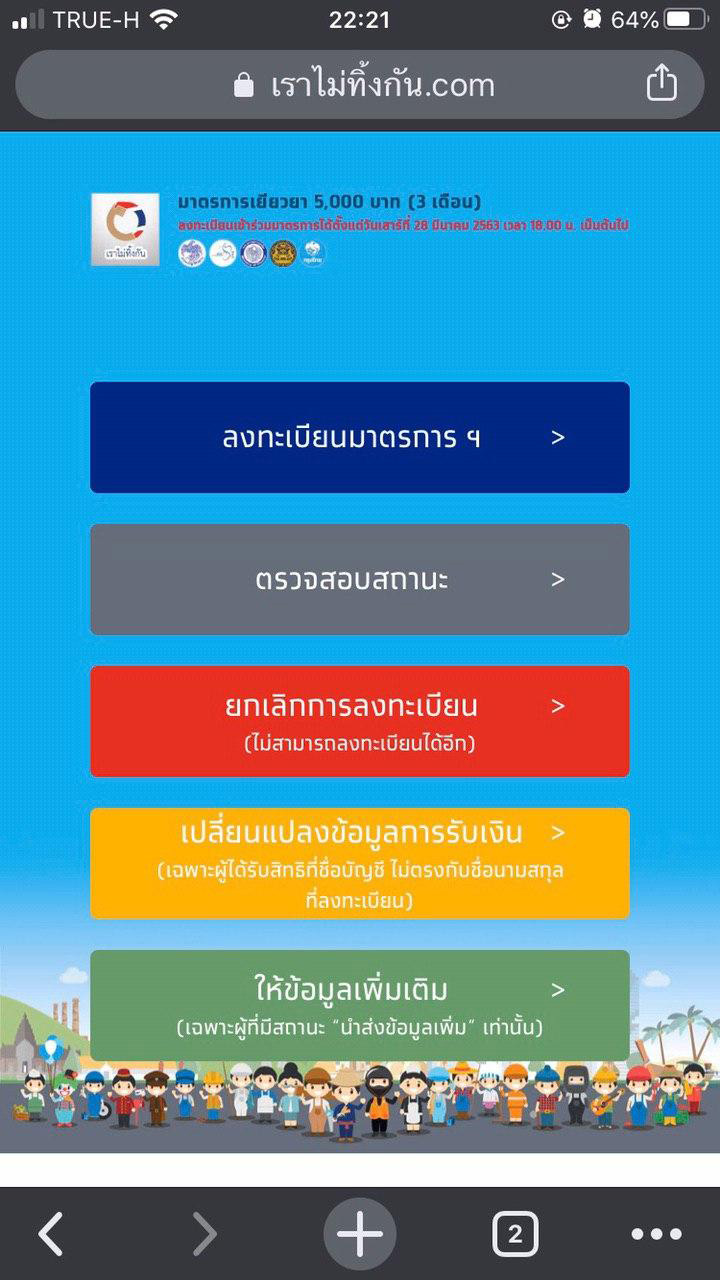Image resolution: width=720 pixels, height=1280 pixels.
Task: Tap the leftmost government agency seal
Action: point(190,253)
